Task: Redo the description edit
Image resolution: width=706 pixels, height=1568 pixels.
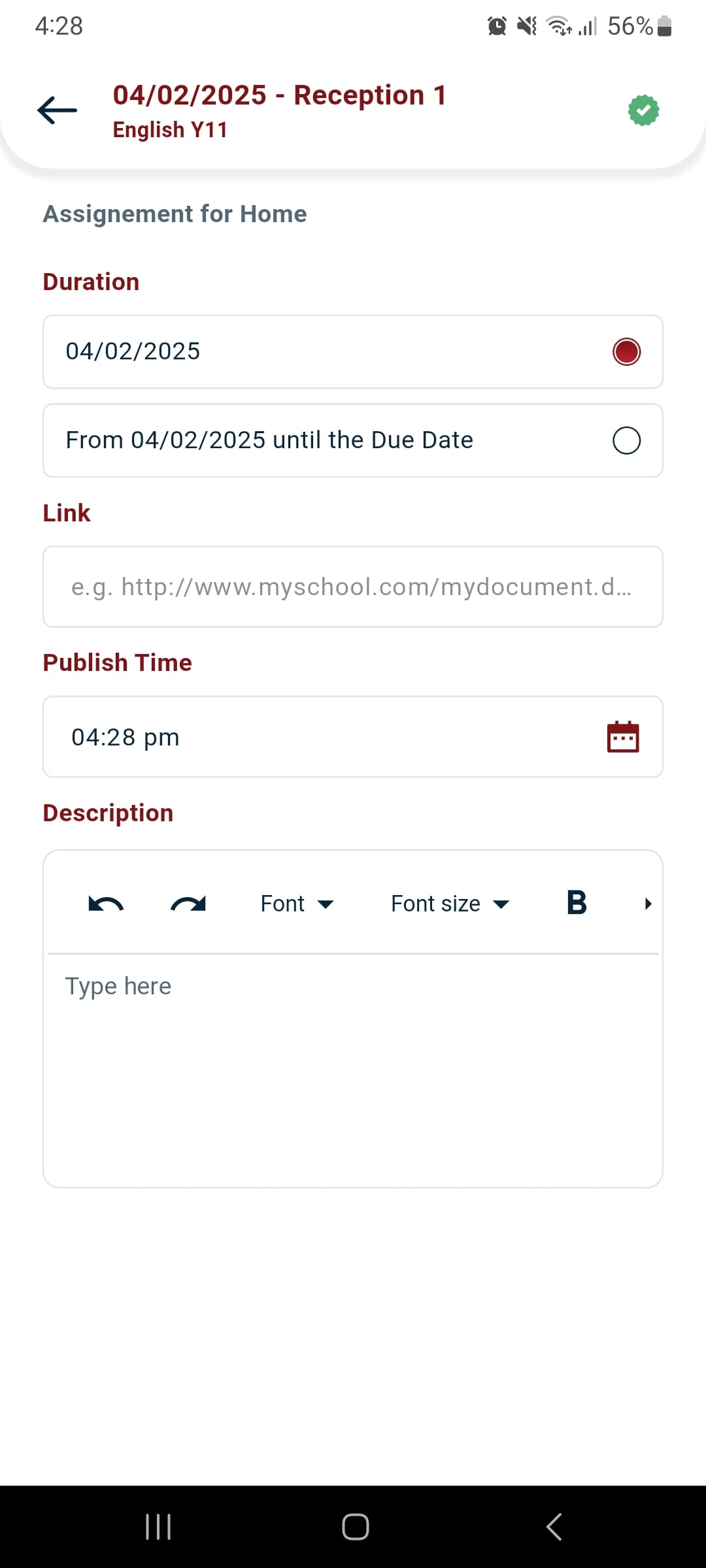Action: (x=188, y=904)
